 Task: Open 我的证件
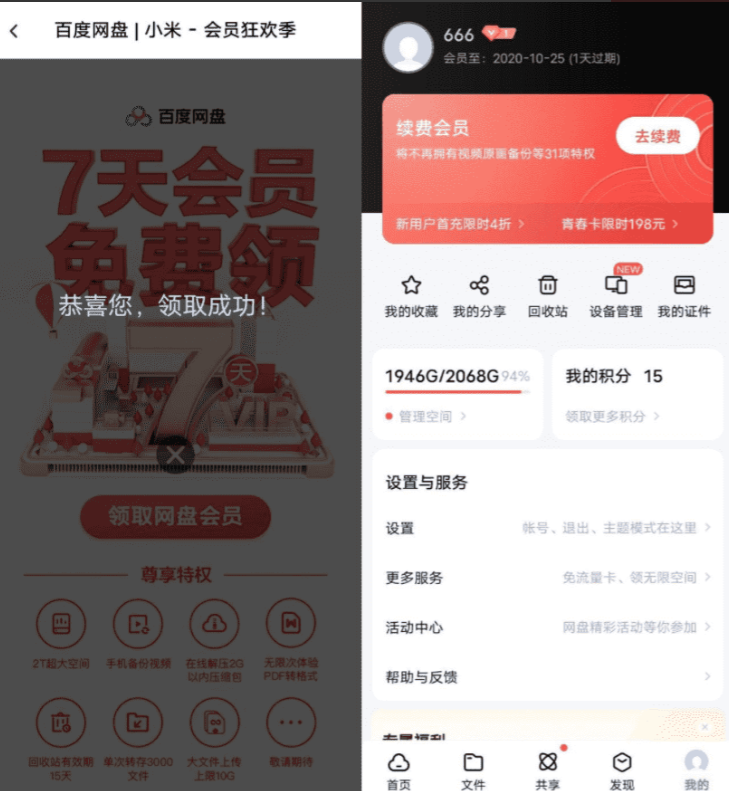(684, 297)
